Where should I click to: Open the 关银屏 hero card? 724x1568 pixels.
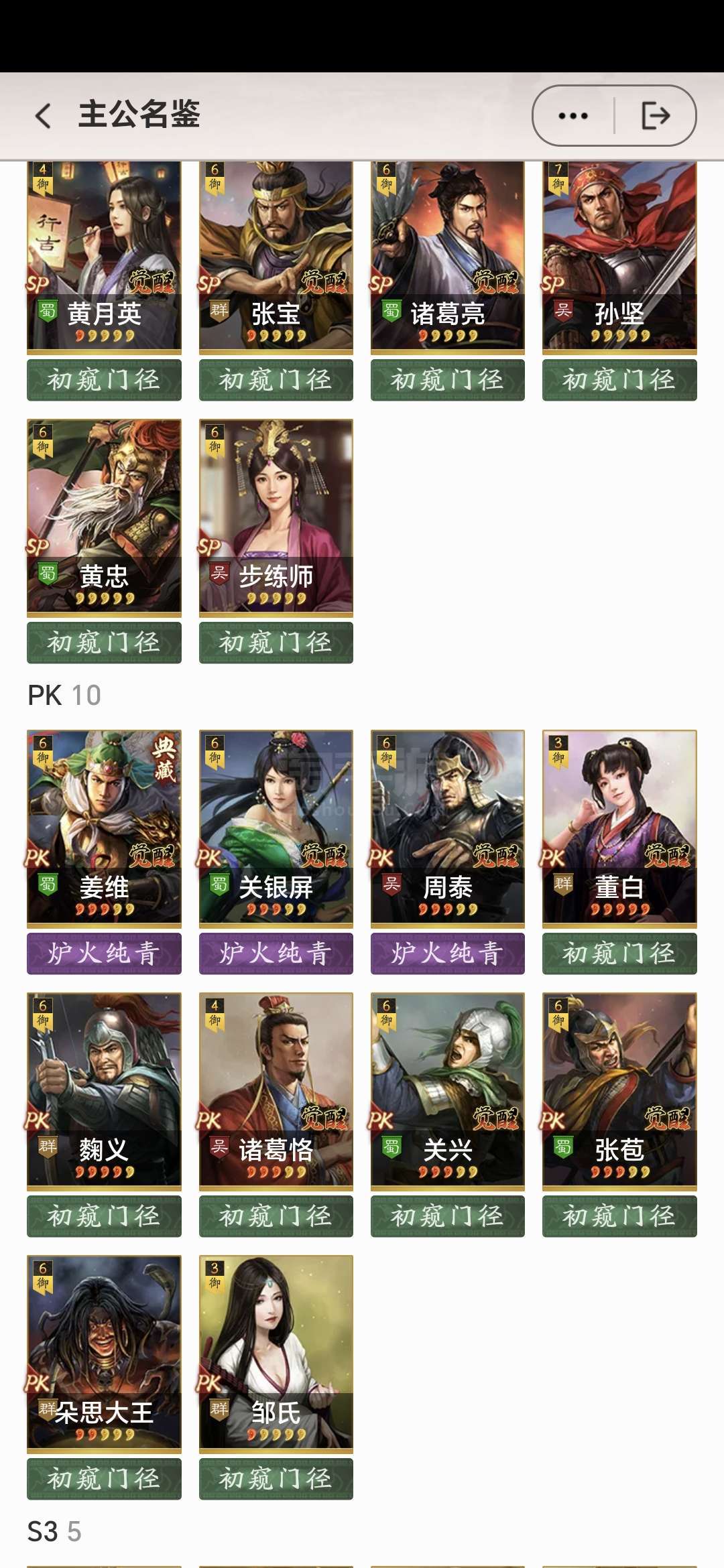[x=276, y=829]
